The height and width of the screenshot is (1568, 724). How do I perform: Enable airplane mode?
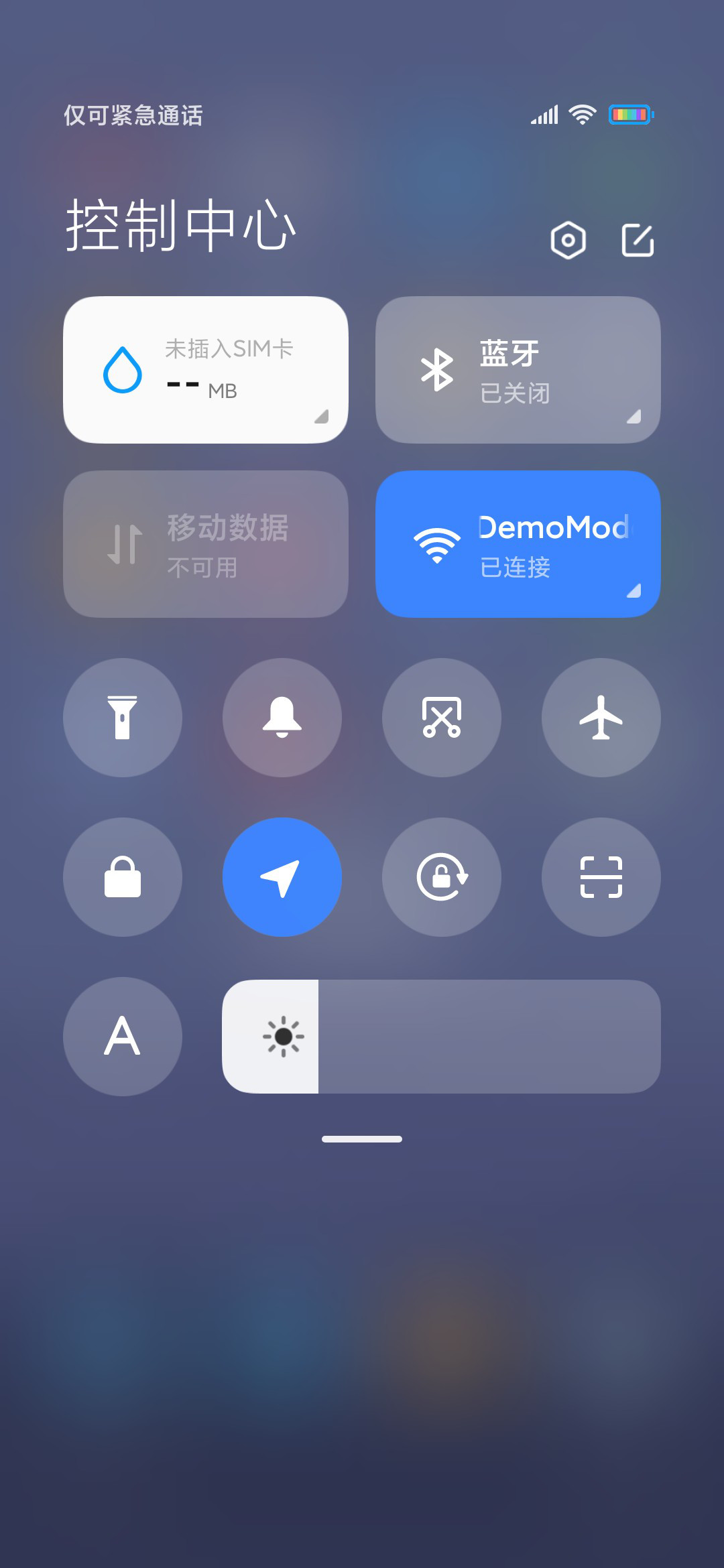601,718
